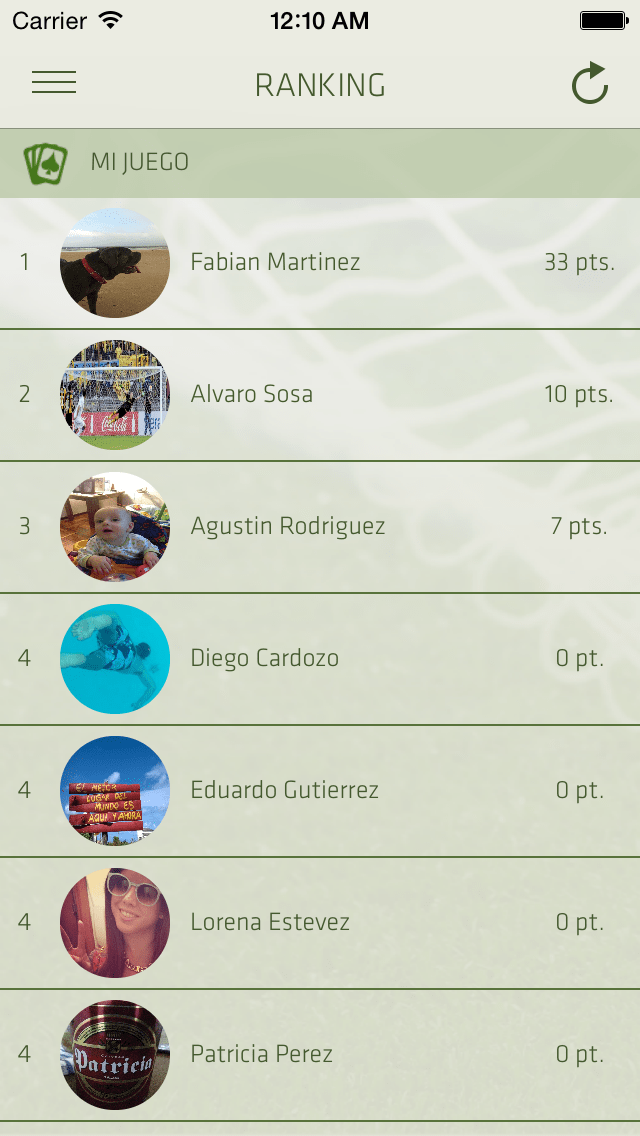
Task: Select Alvaro Sosa in the ranking
Action: pos(320,395)
